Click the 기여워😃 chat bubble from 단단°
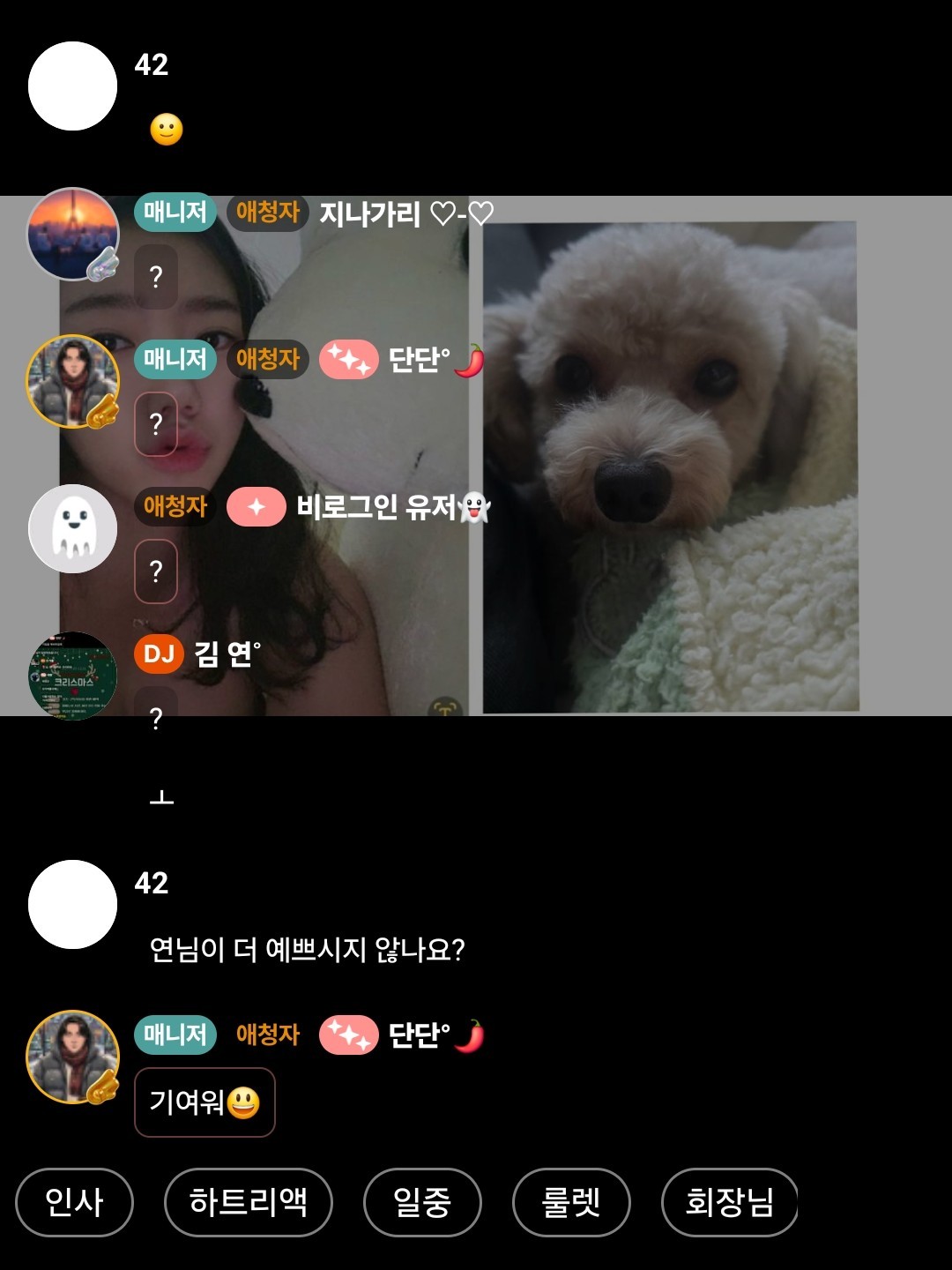Image resolution: width=952 pixels, height=1270 pixels. pyautogui.click(x=205, y=1102)
